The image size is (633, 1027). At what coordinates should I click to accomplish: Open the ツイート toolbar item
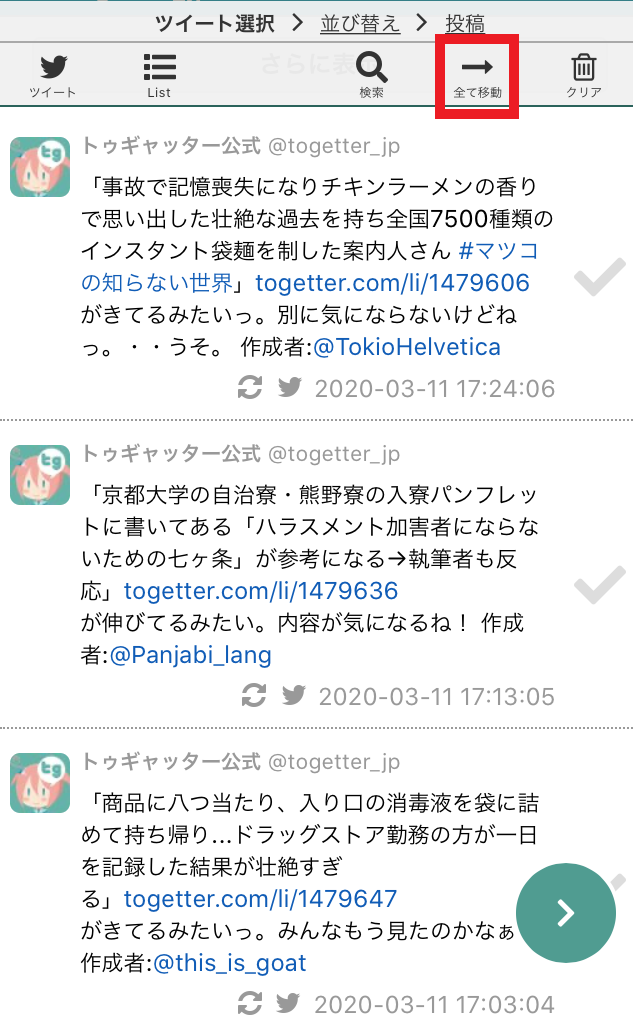tap(52, 76)
